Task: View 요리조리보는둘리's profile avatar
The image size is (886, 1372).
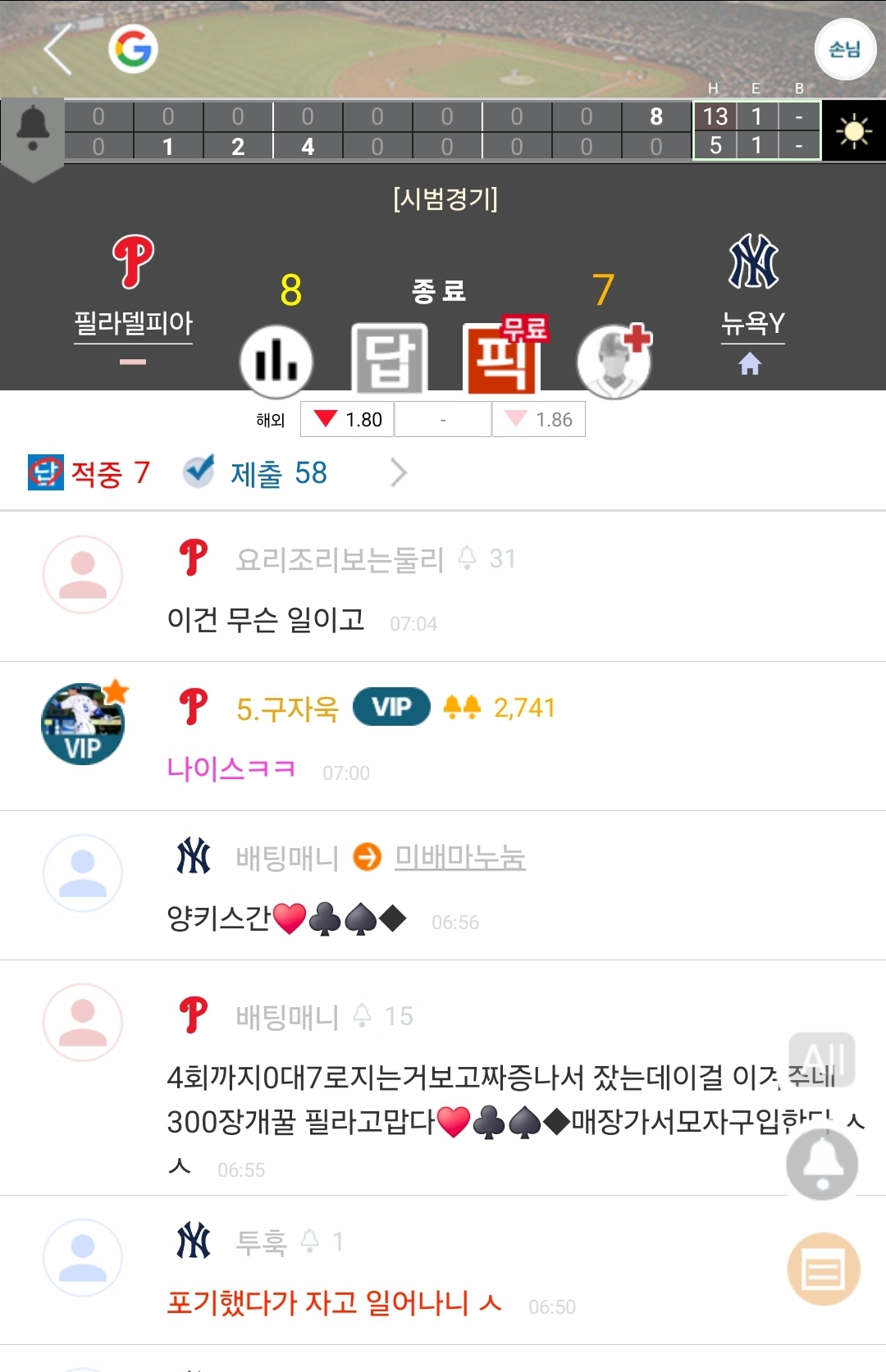Action: point(83,574)
